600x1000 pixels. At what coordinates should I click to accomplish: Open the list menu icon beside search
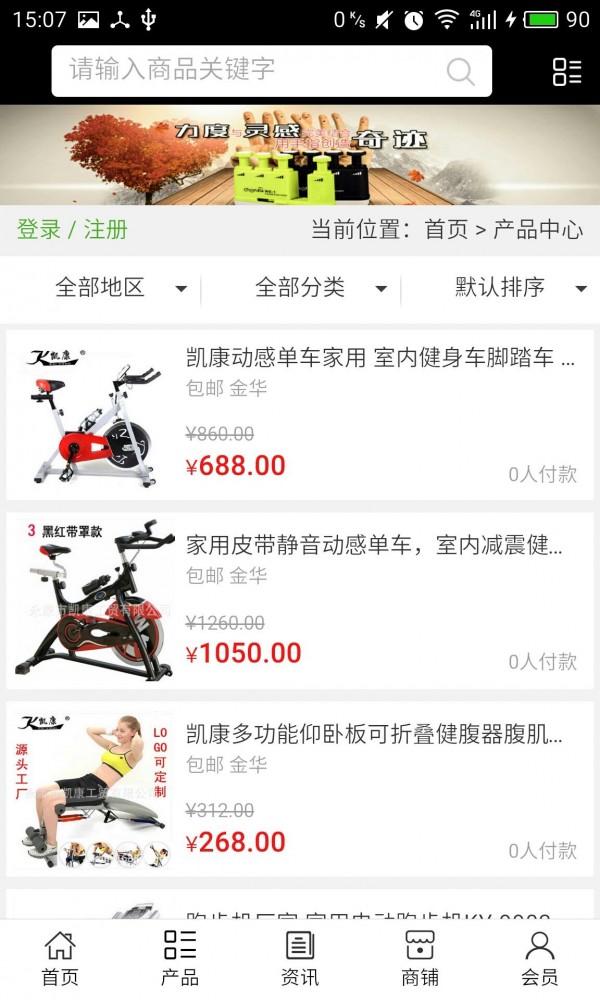(566, 71)
